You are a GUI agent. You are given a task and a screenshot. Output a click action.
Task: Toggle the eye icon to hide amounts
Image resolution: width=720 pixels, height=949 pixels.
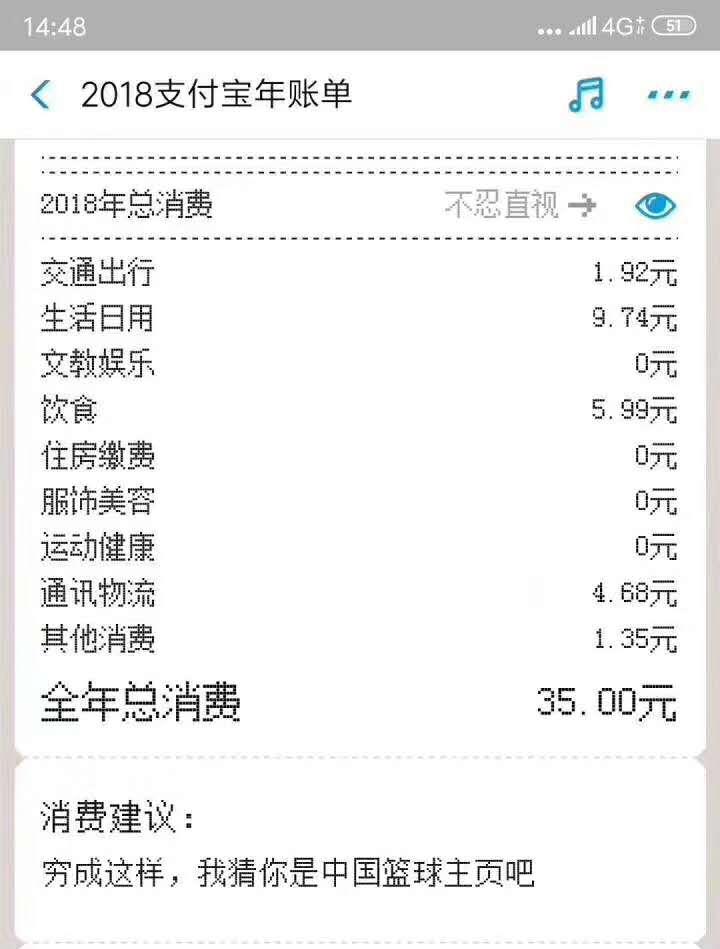click(x=655, y=206)
